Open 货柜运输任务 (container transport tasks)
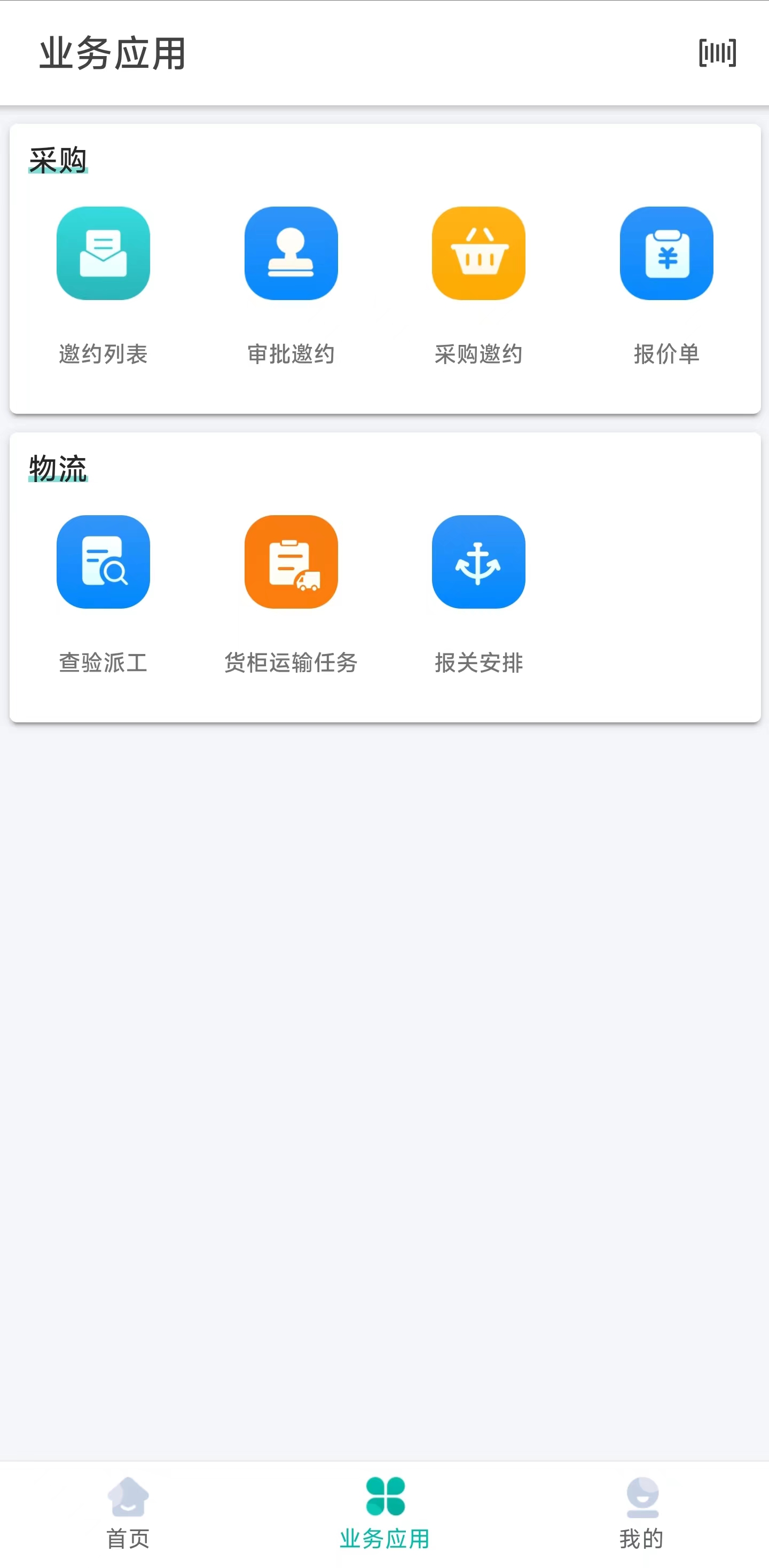The image size is (769, 1568). click(291, 562)
